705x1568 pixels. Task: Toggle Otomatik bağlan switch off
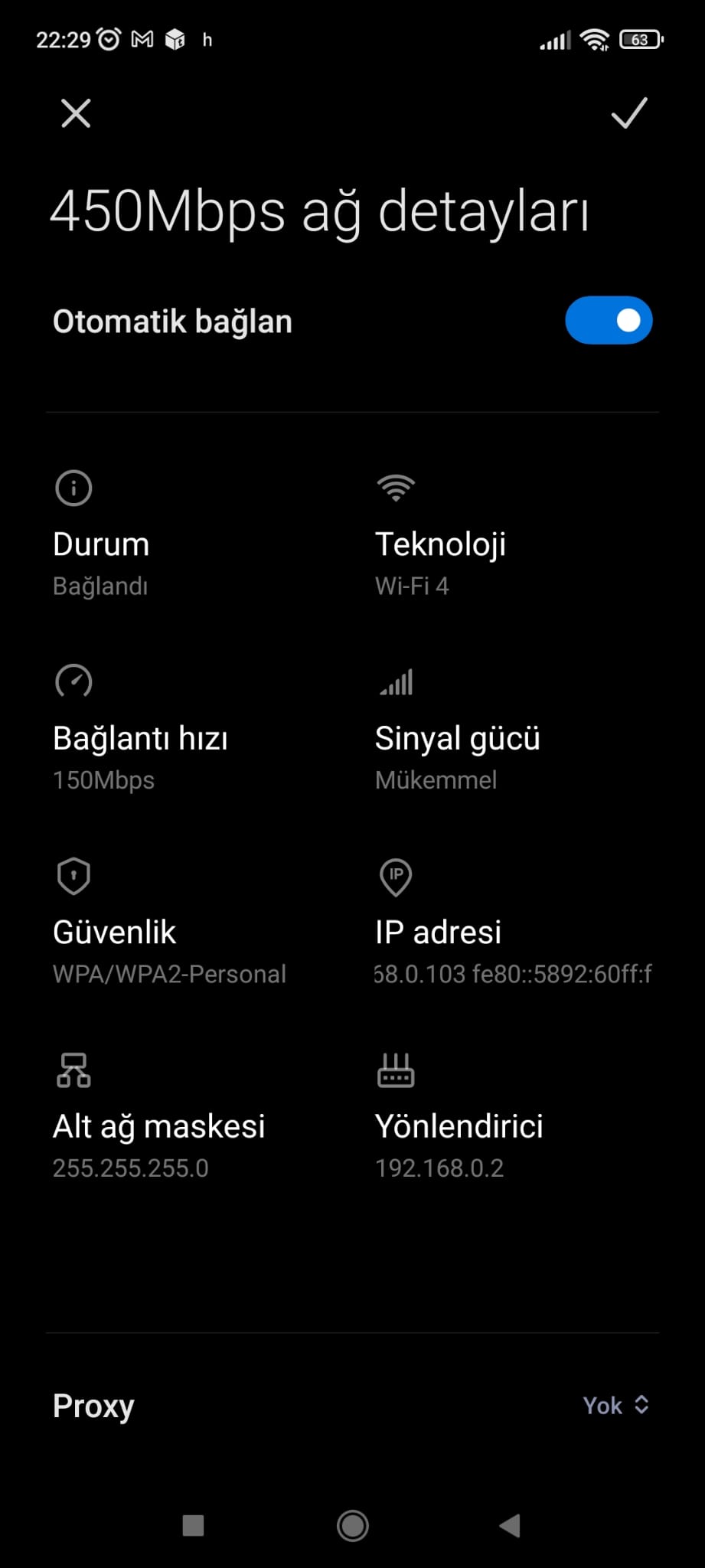(609, 320)
